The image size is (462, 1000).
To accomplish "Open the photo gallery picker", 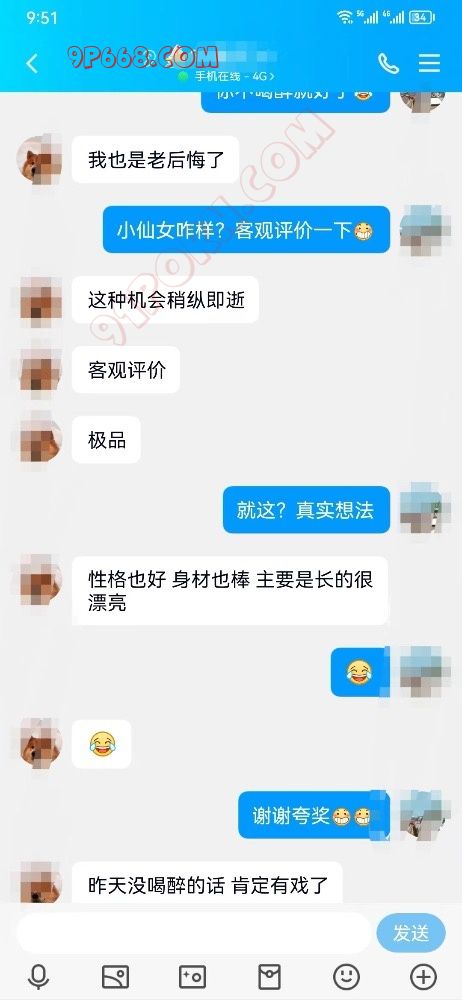I will click(x=116, y=976).
